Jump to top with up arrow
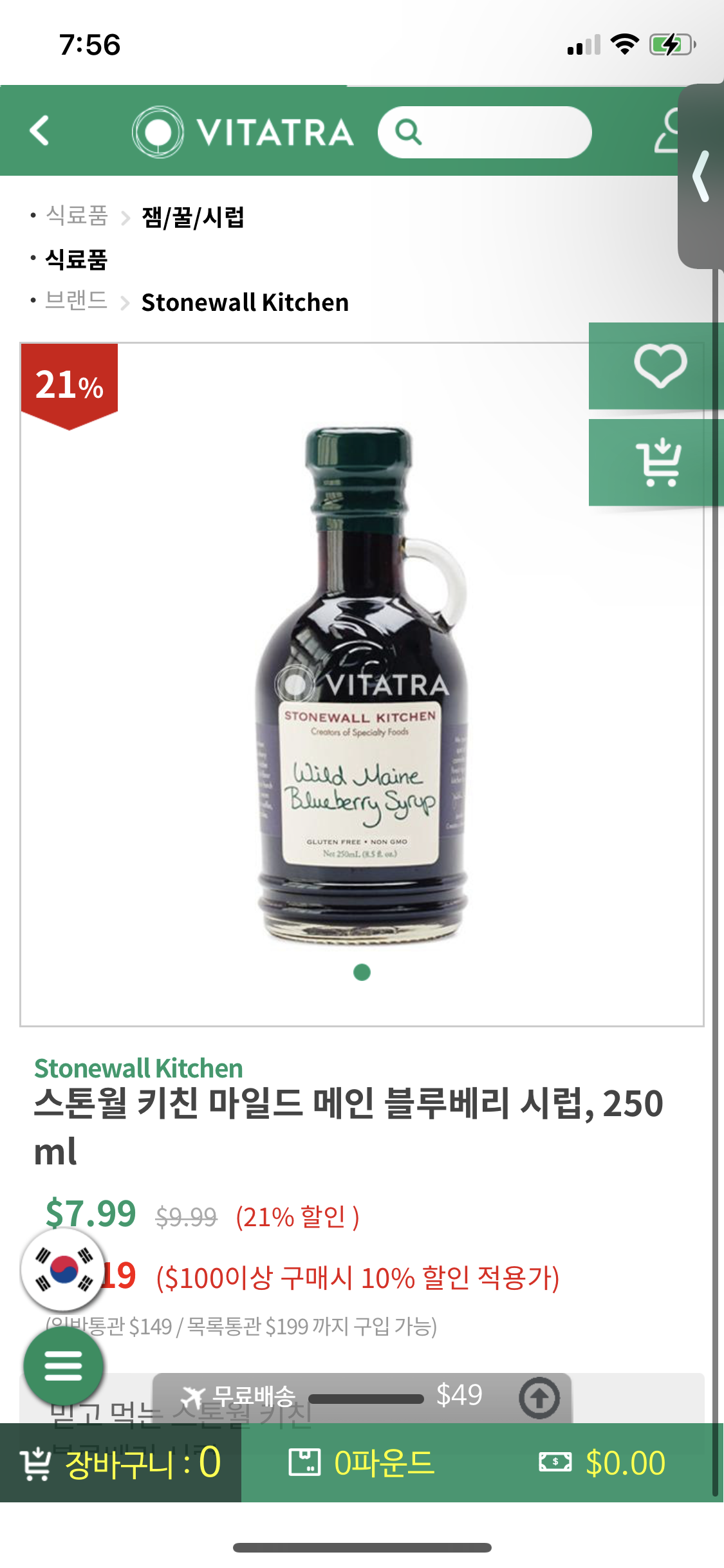This screenshot has width=724, height=1568. 539,1397
